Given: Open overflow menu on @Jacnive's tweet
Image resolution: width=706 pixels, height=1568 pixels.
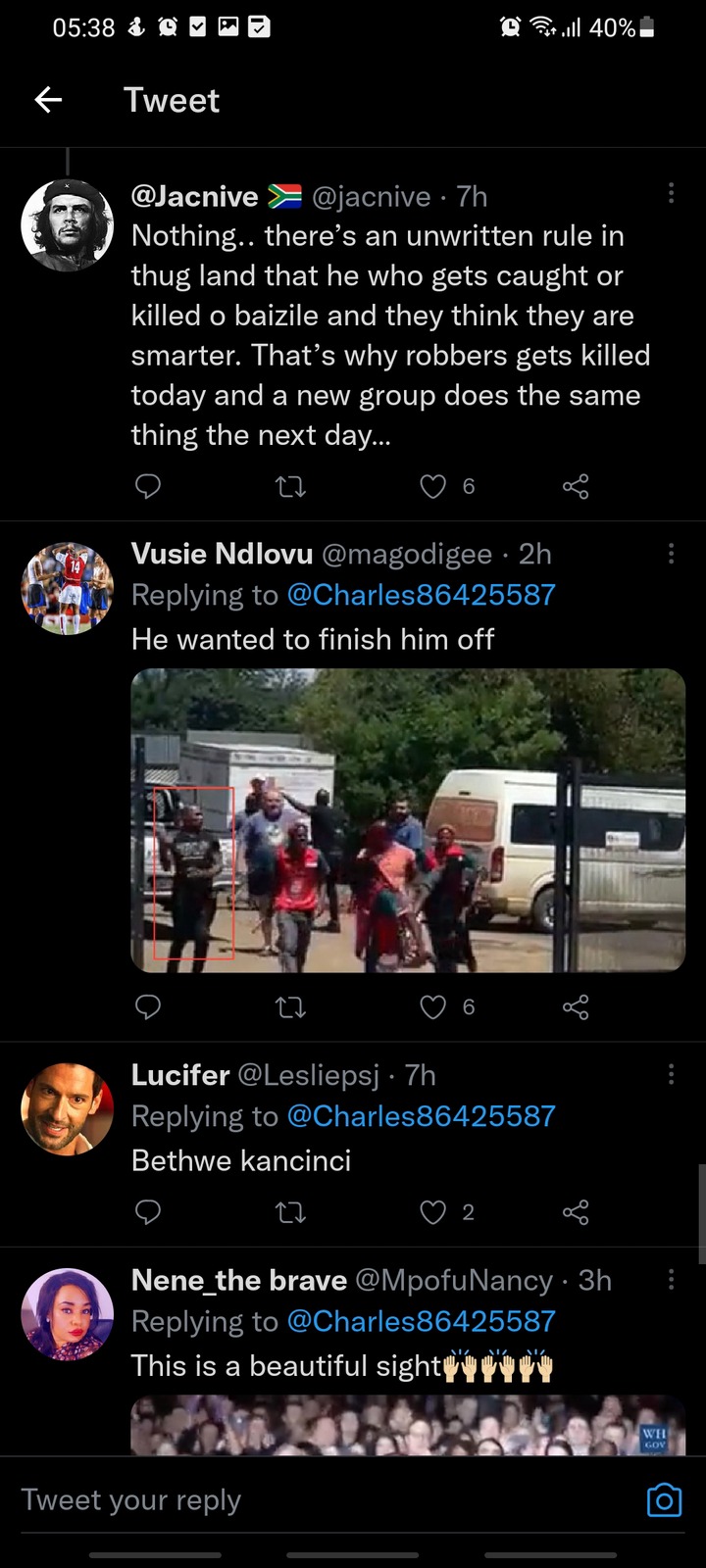Looking at the screenshot, I should (671, 193).
